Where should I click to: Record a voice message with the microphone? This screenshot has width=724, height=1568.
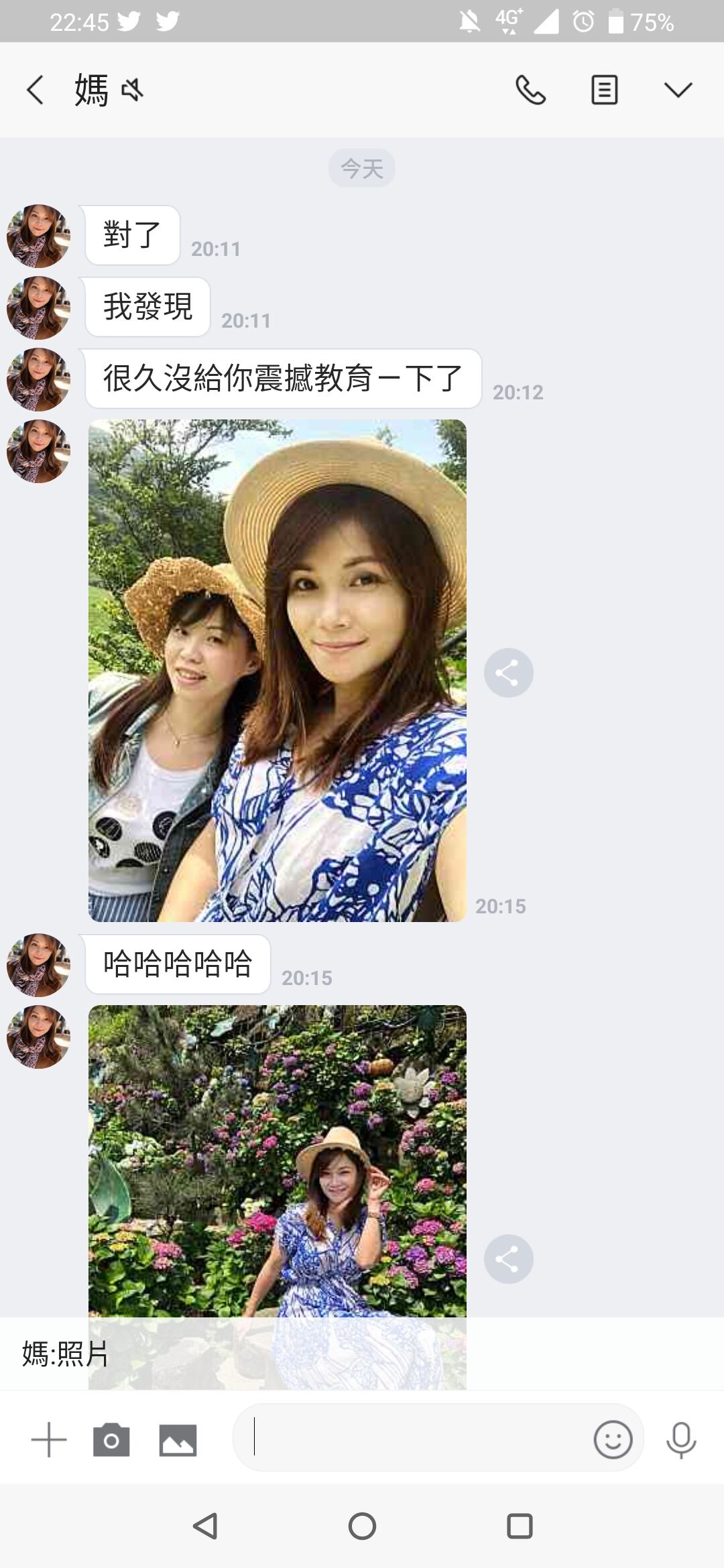pyautogui.click(x=681, y=1439)
